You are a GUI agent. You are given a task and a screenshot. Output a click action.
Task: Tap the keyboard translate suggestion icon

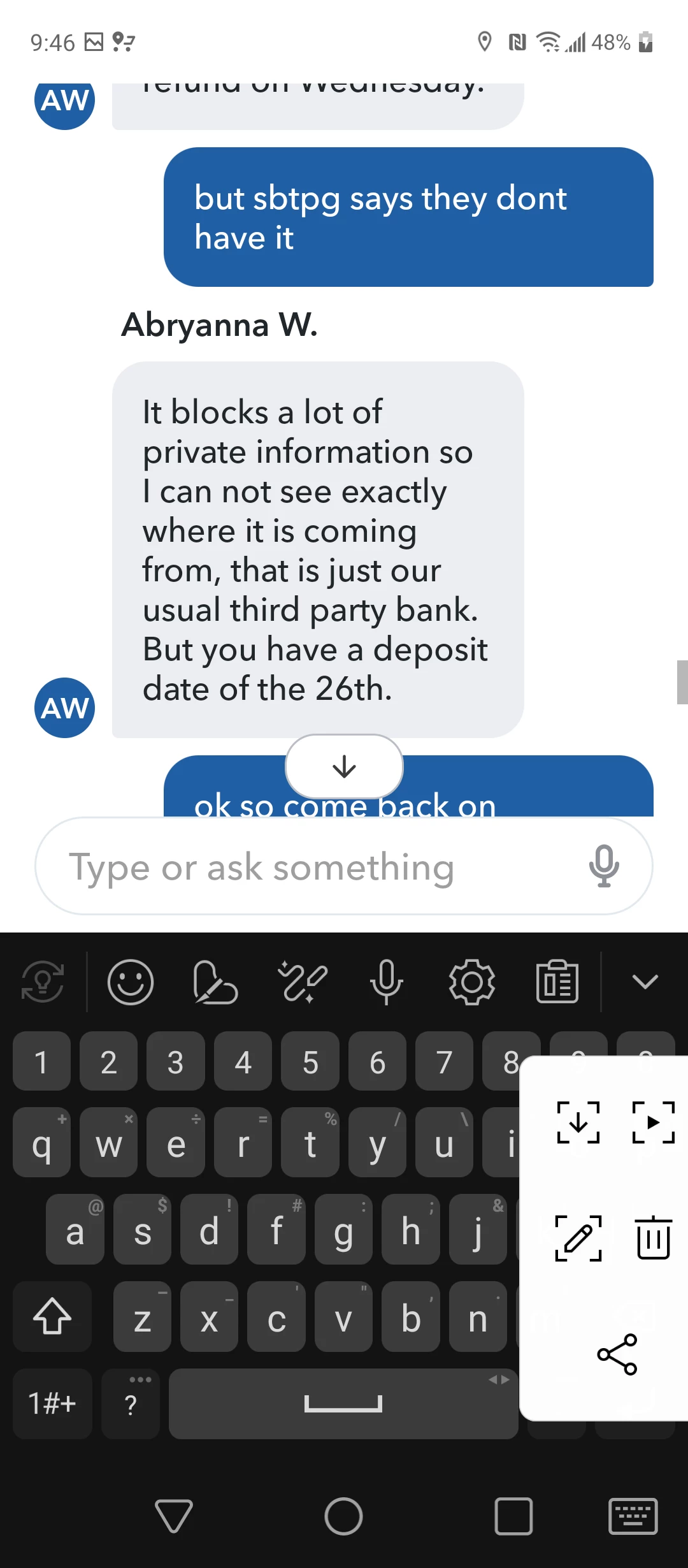[43, 982]
